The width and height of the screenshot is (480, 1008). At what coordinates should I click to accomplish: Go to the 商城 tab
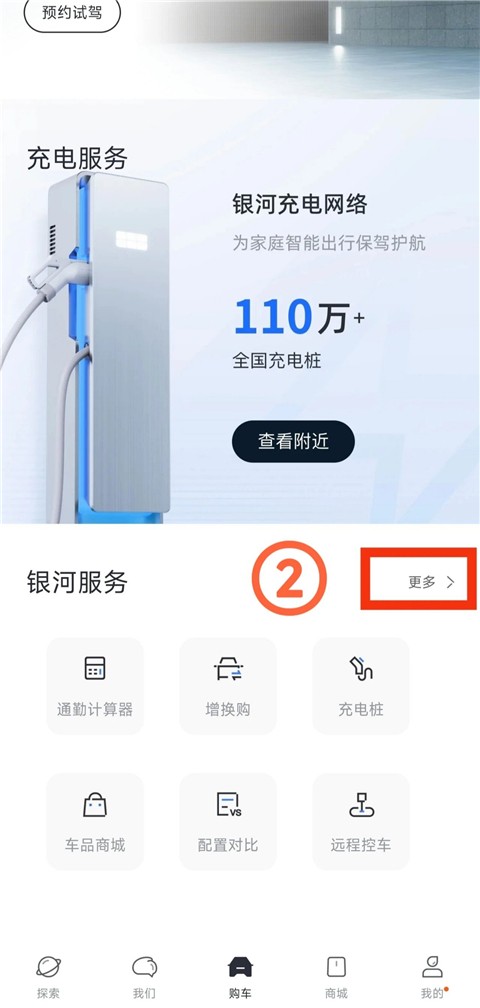[336, 977]
